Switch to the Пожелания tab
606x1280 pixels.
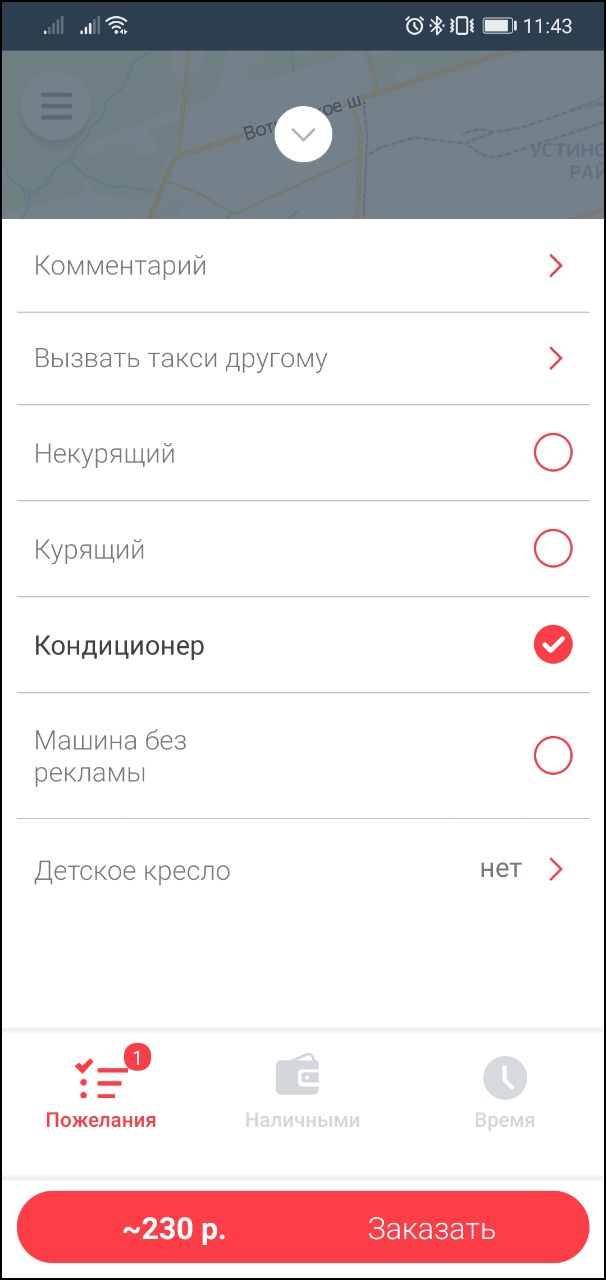pos(101,1092)
